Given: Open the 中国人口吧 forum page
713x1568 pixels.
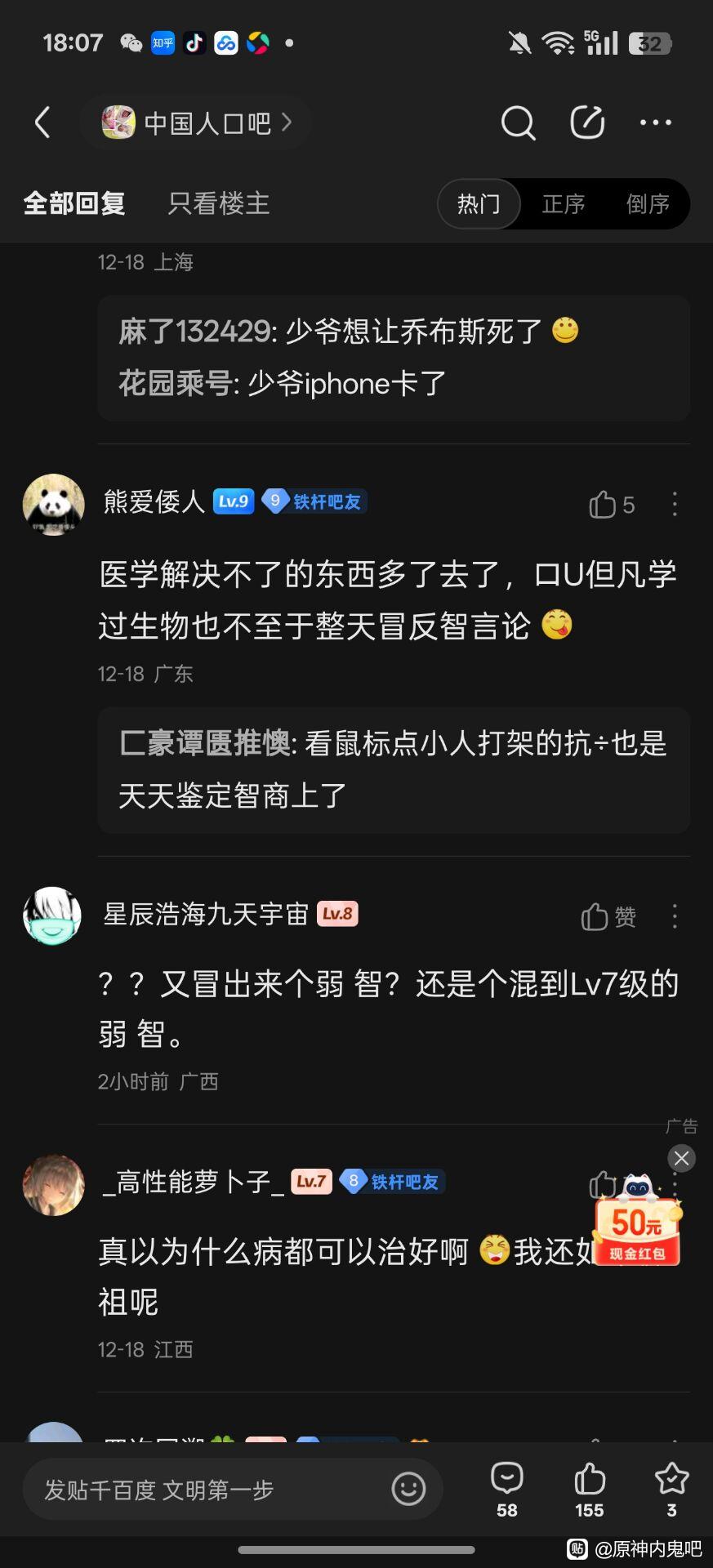Looking at the screenshot, I should (x=197, y=122).
